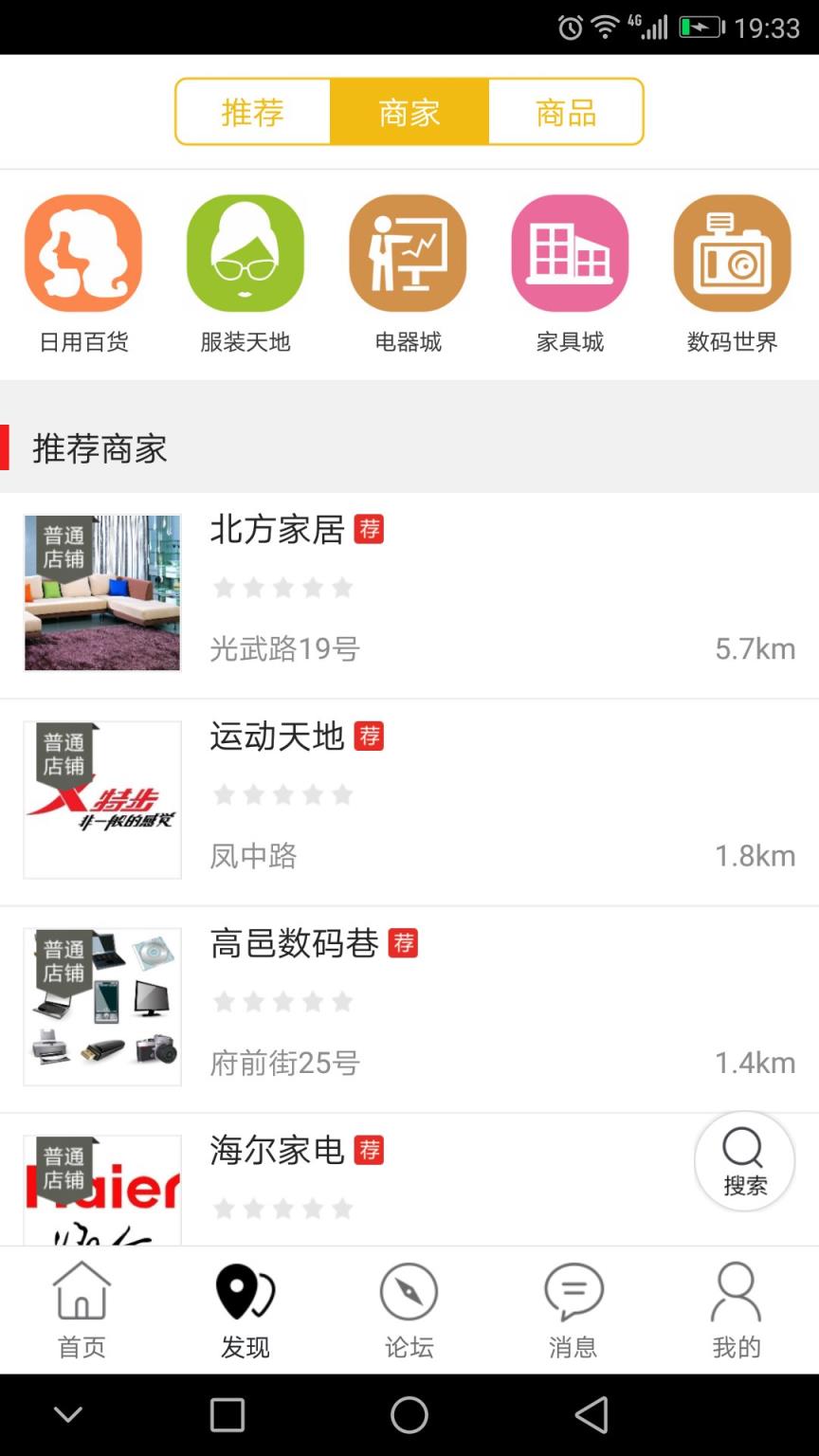The height and width of the screenshot is (1456, 819).
Task: Select the currently active 商家 tab
Action: pos(409,111)
